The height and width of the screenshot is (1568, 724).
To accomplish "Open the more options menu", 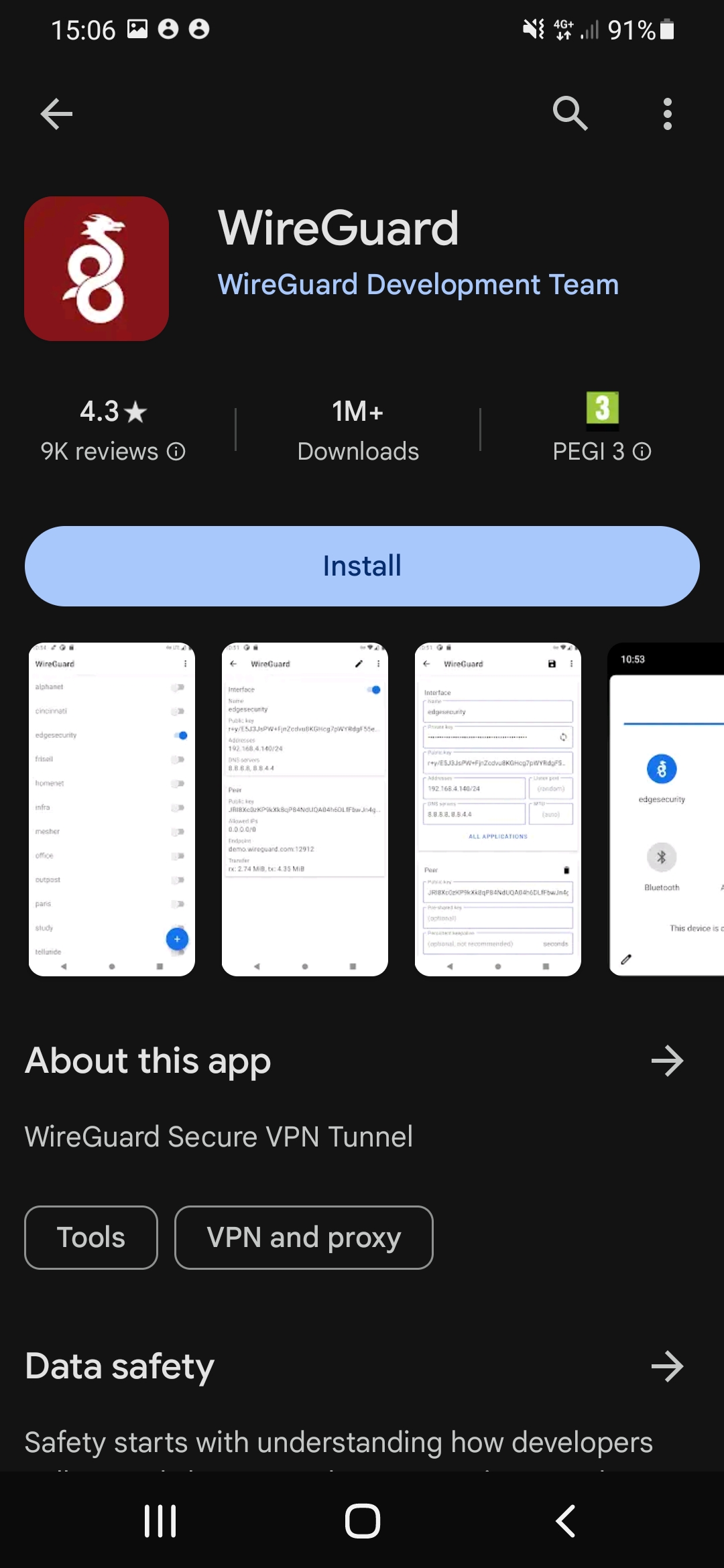I will point(667,114).
